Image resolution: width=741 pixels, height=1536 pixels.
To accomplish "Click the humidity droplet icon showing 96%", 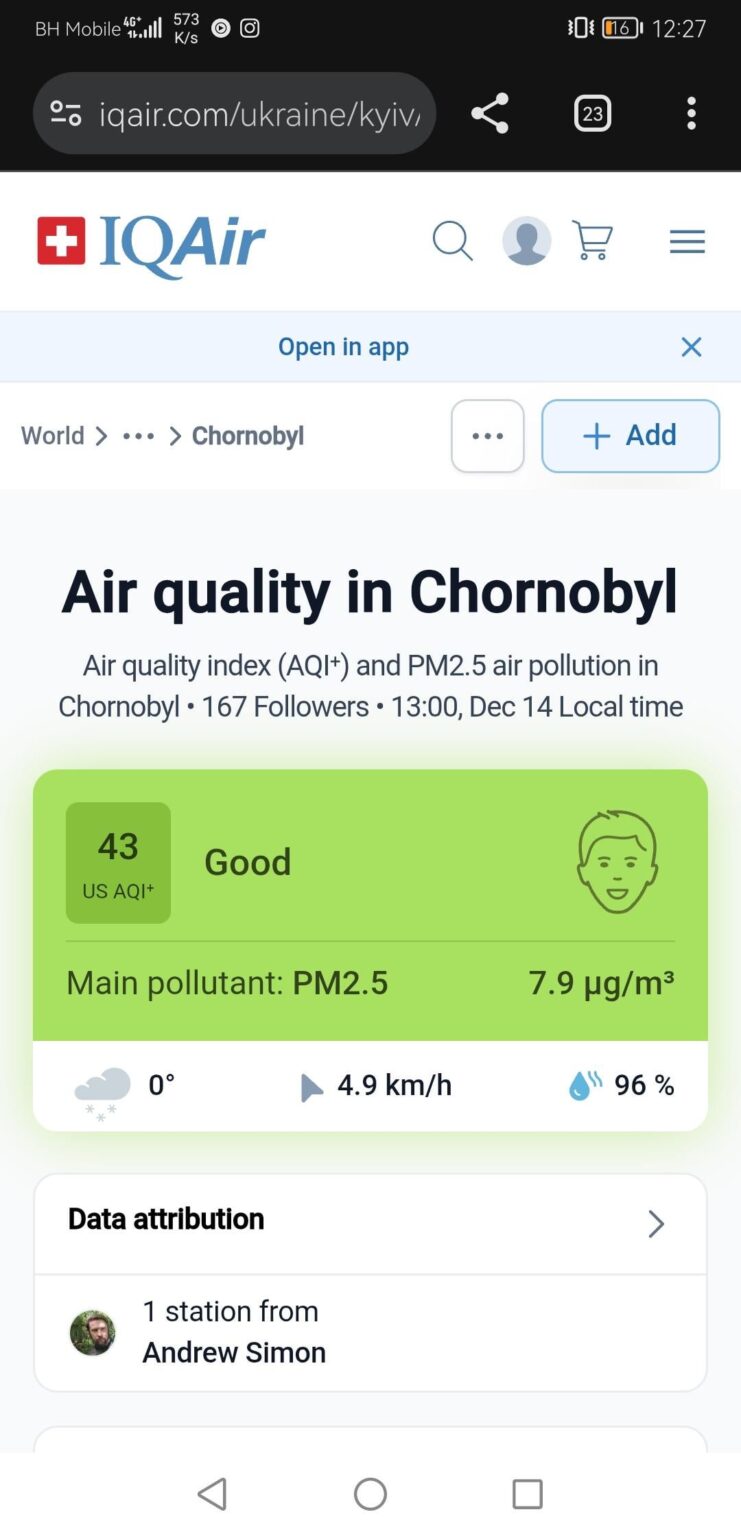I will (583, 1084).
